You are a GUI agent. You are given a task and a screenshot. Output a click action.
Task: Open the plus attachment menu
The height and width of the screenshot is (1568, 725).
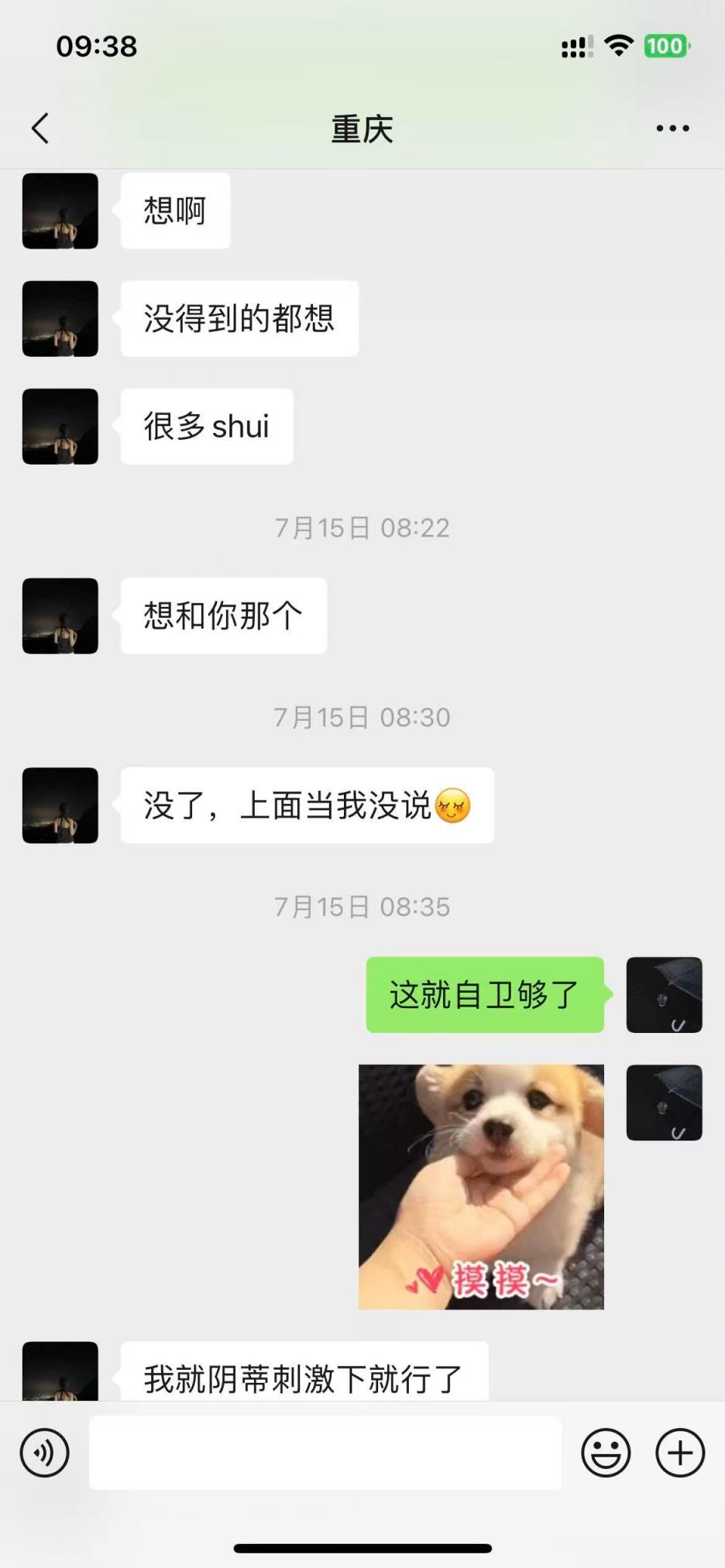pyautogui.click(x=680, y=1453)
